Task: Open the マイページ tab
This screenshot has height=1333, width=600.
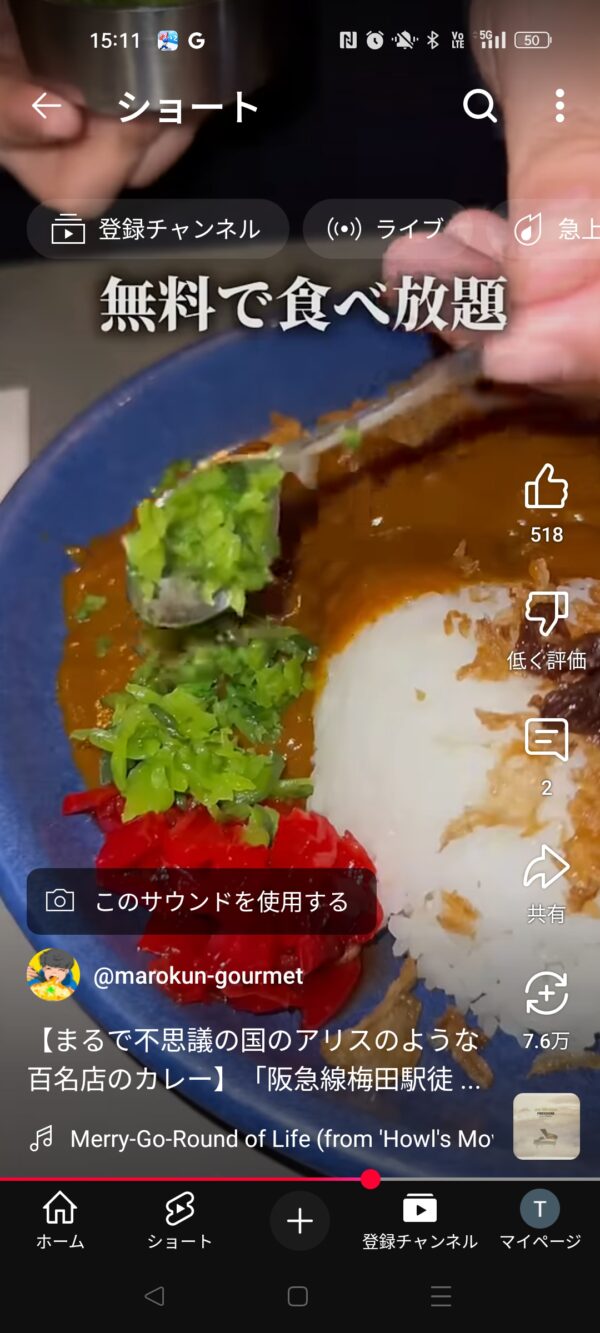Action: click(x=539, y=1221)
